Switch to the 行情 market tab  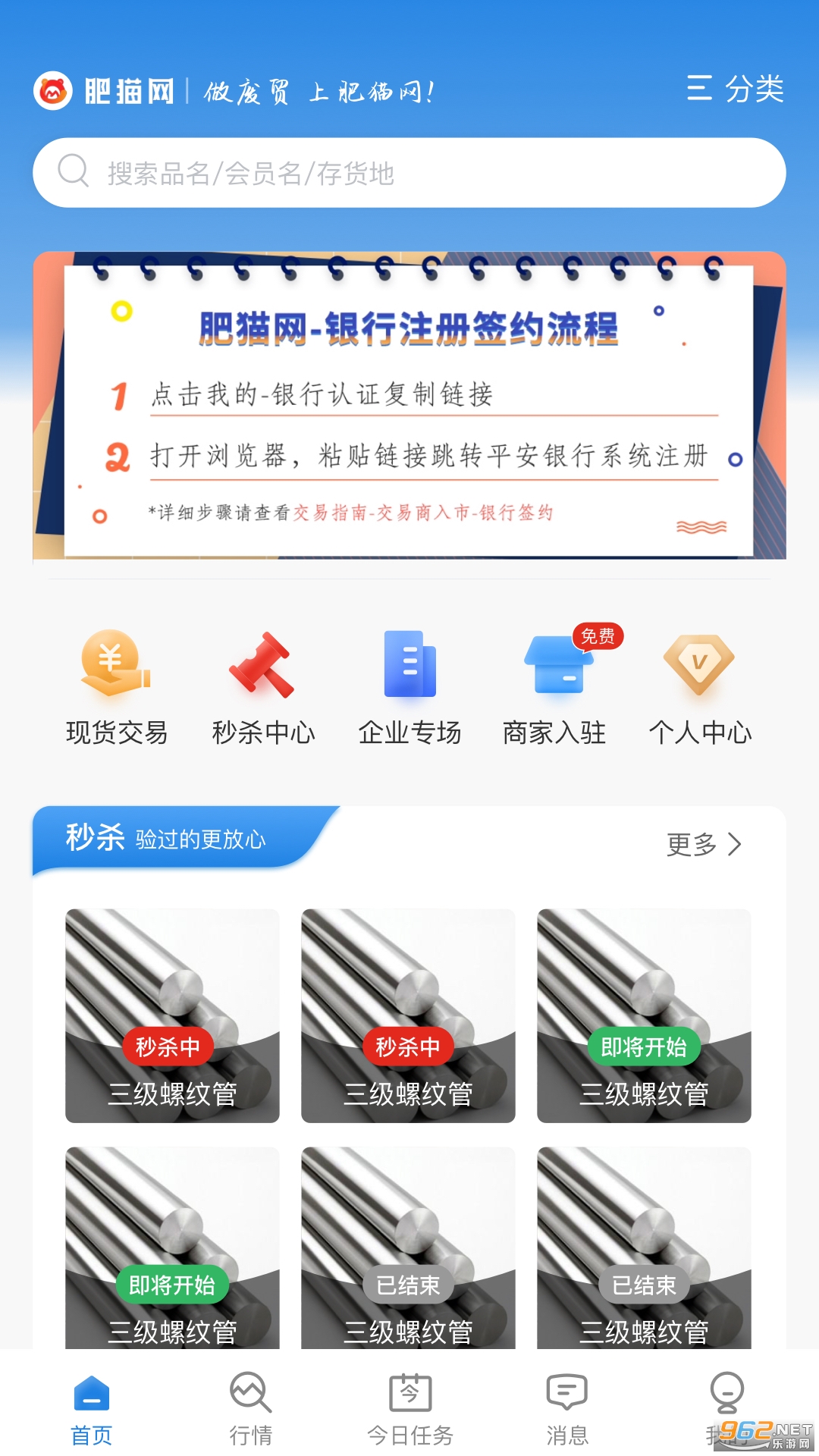click(250, 1407)
